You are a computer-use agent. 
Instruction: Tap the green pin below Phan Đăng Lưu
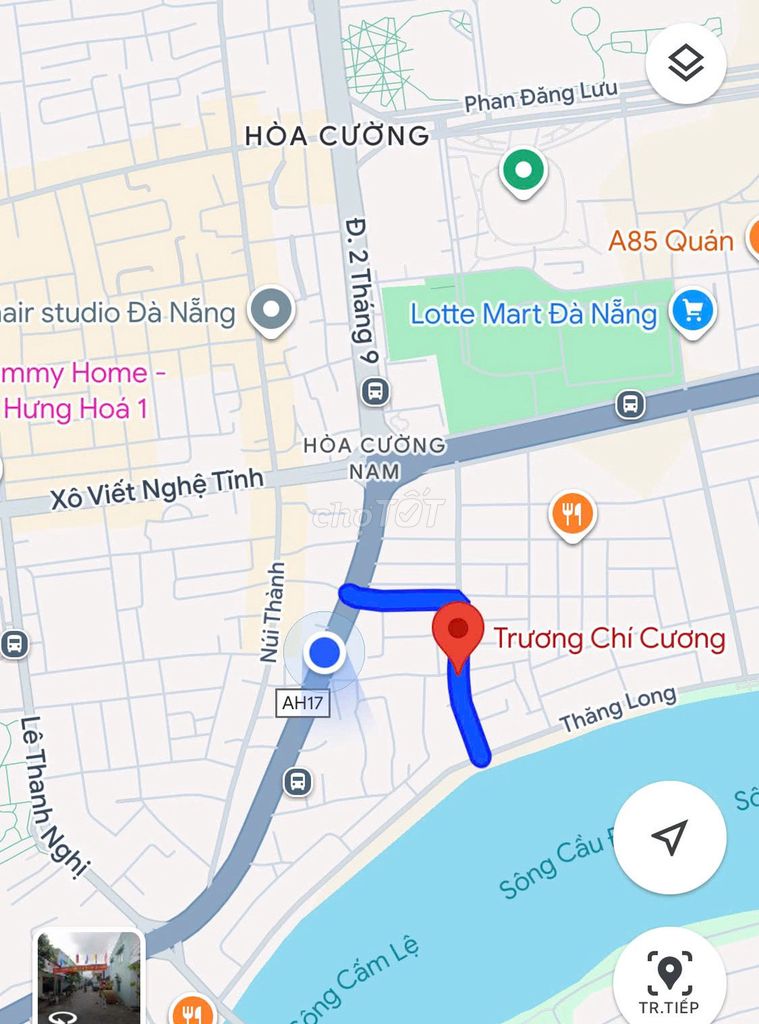522,172
